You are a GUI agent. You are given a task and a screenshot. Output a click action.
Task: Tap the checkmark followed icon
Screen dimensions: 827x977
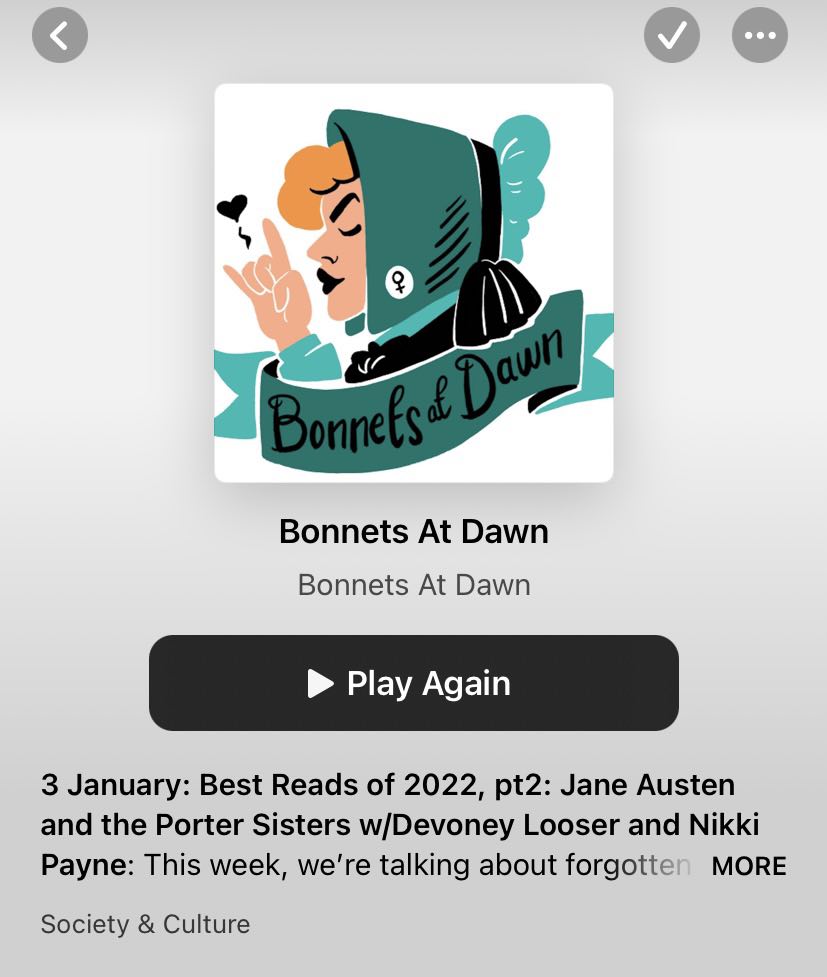(672, 36)
